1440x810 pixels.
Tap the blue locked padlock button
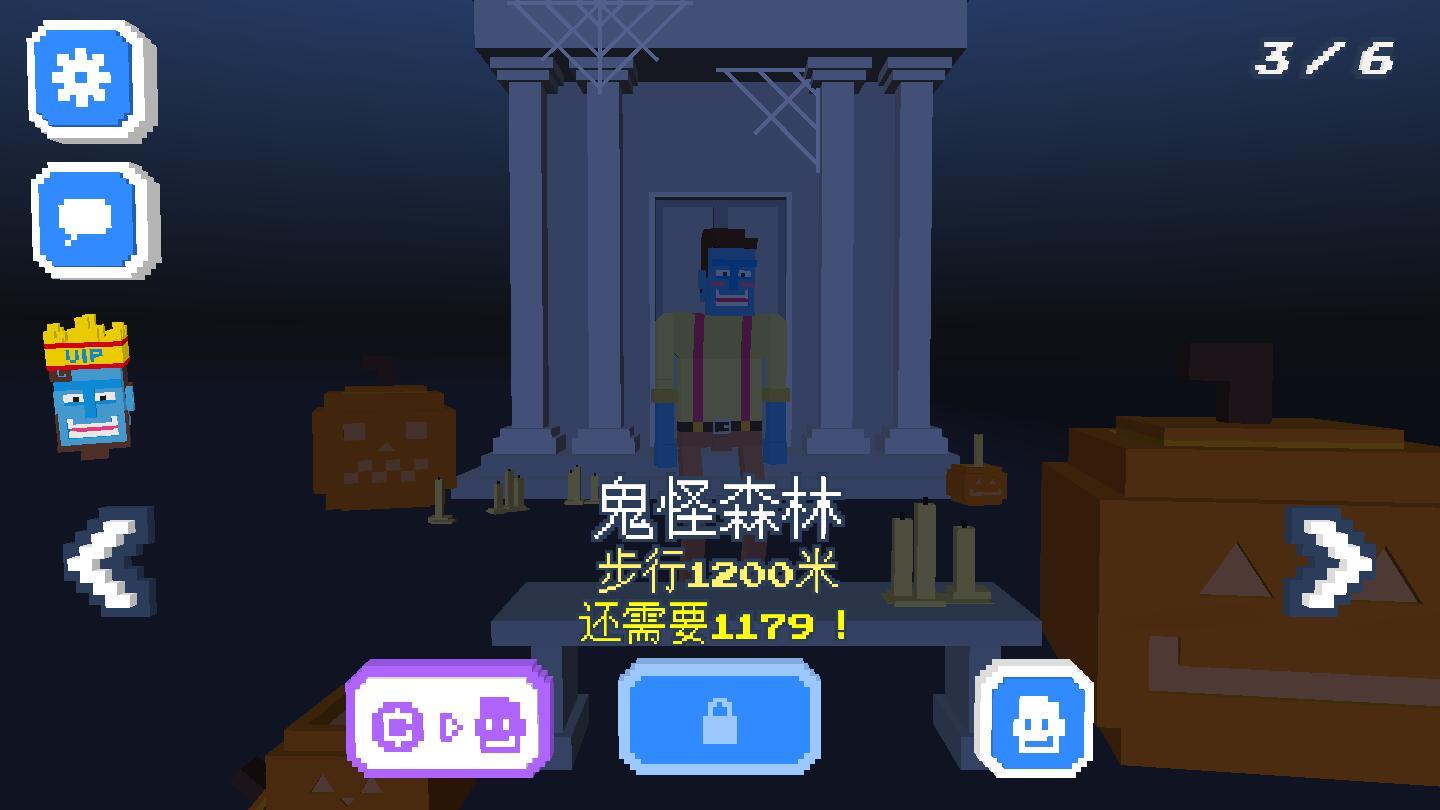coord(719,718)
